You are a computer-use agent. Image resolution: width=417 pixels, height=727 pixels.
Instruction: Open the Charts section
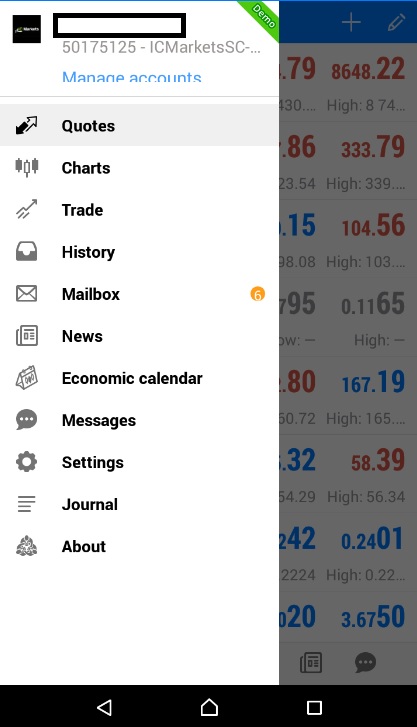[x=139, y=167]
